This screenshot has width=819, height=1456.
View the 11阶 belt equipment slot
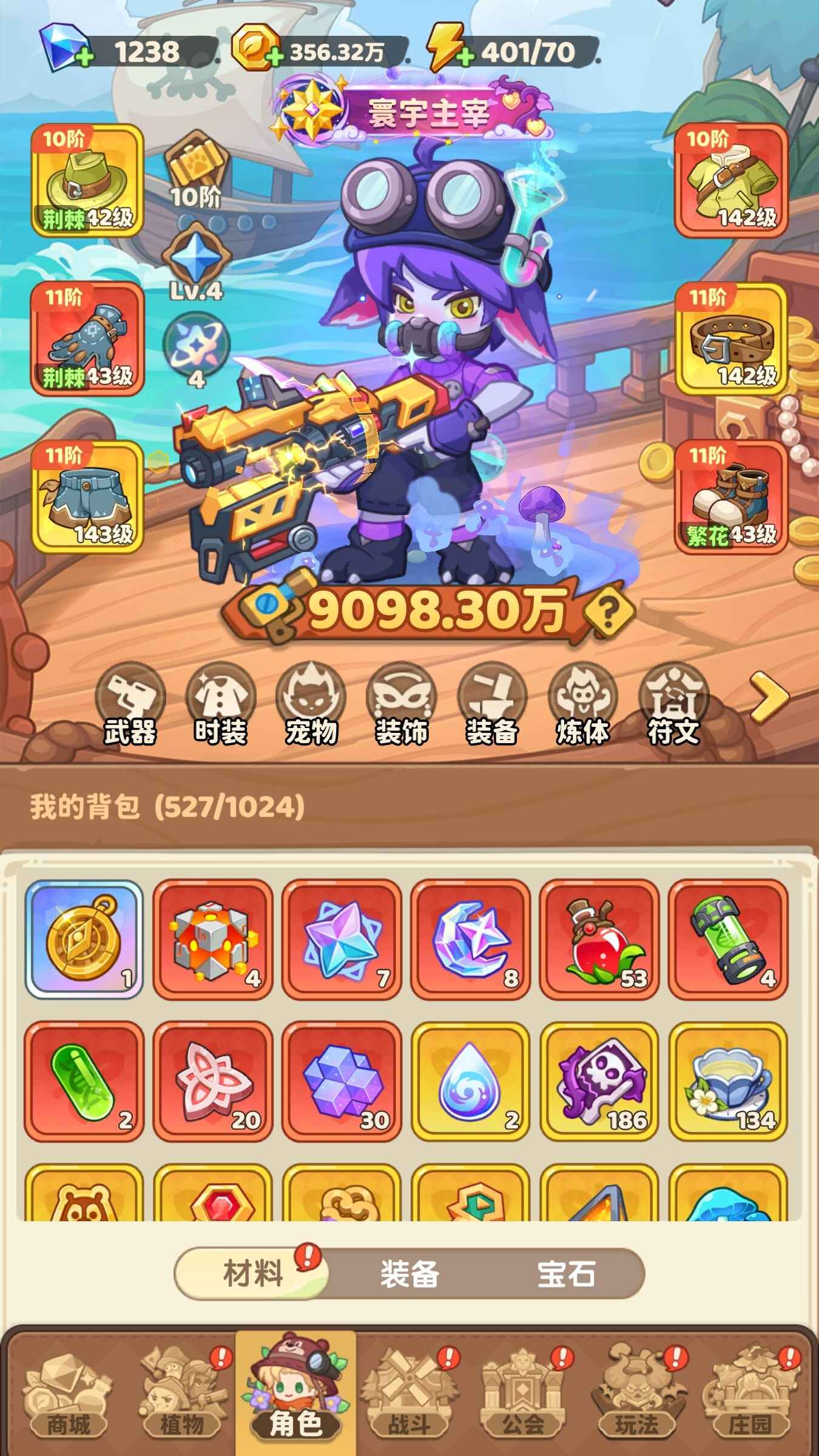(x=731, y=339)
